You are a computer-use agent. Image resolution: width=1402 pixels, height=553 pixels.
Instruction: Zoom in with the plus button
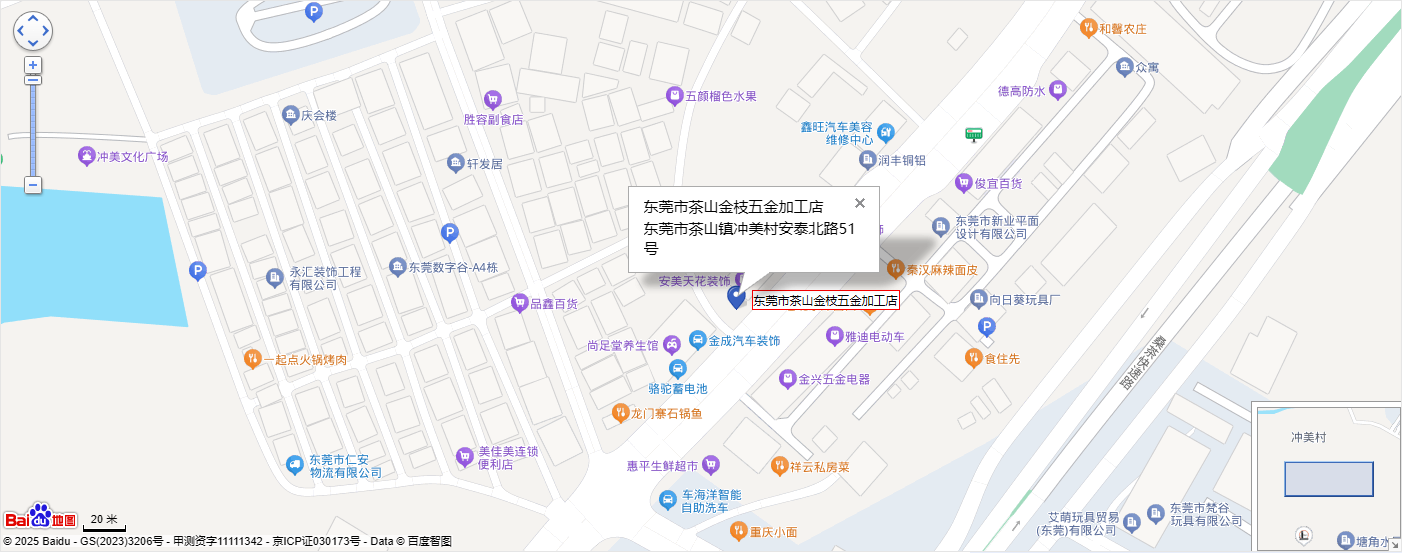tap(33, 65)
